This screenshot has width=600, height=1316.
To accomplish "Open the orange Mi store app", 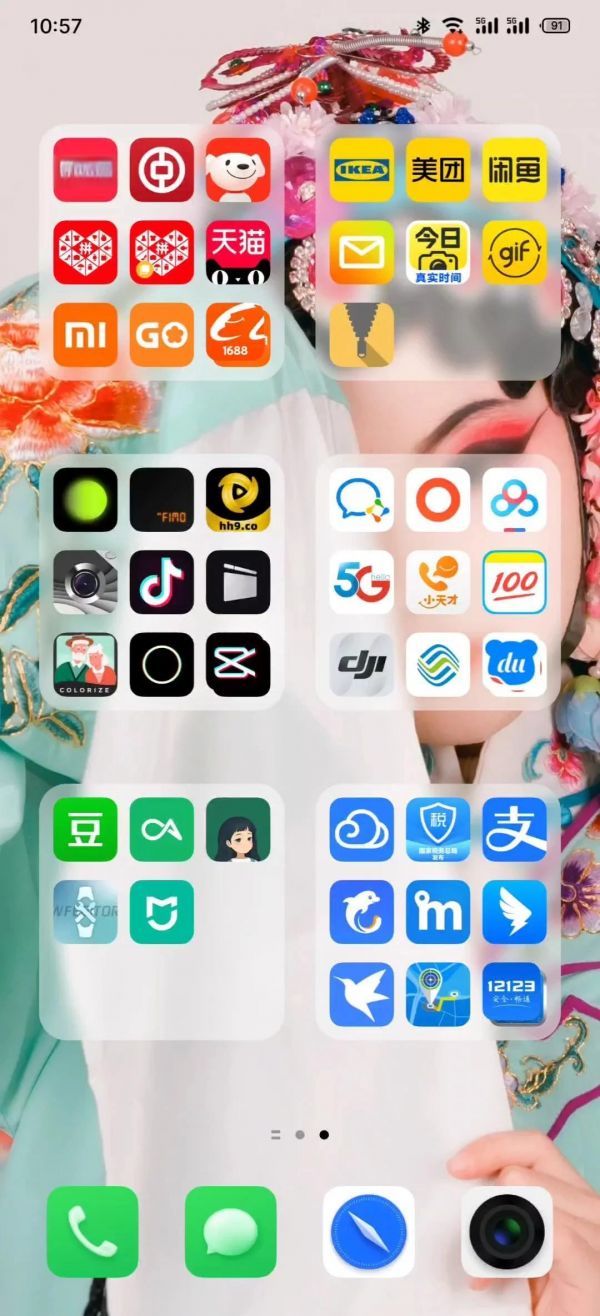I will click(85, 335).
